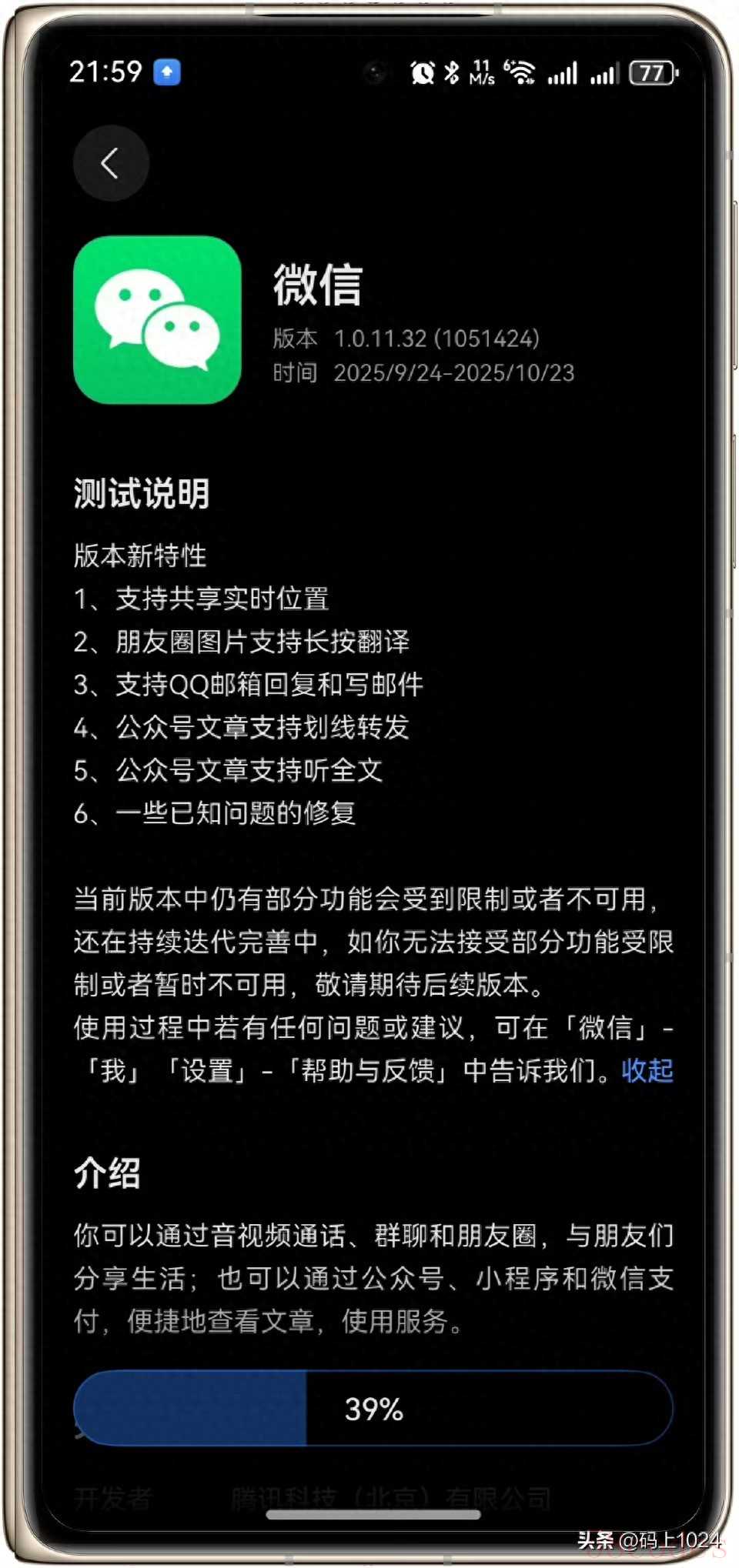Go back using the top-left arrow
This screenshot has width=739, height=1568.
[x=111, y=163]
